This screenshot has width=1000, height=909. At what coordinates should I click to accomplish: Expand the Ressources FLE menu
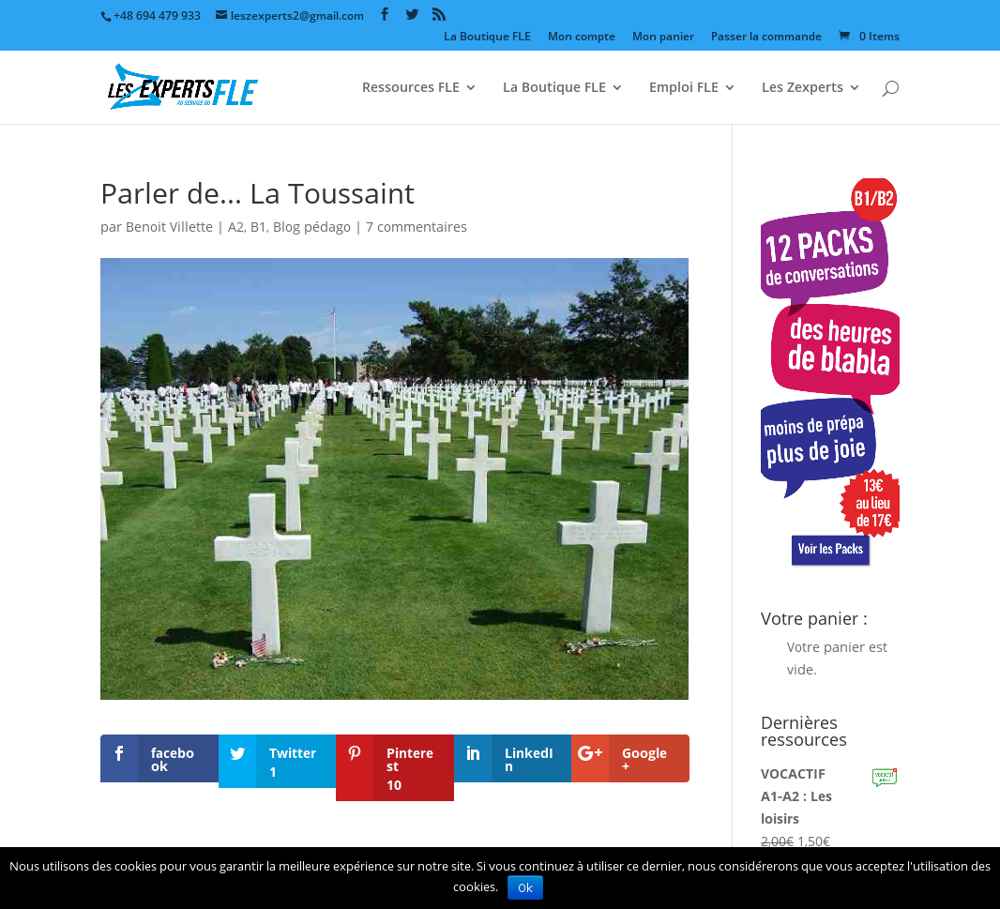click(x=418, y=87)
